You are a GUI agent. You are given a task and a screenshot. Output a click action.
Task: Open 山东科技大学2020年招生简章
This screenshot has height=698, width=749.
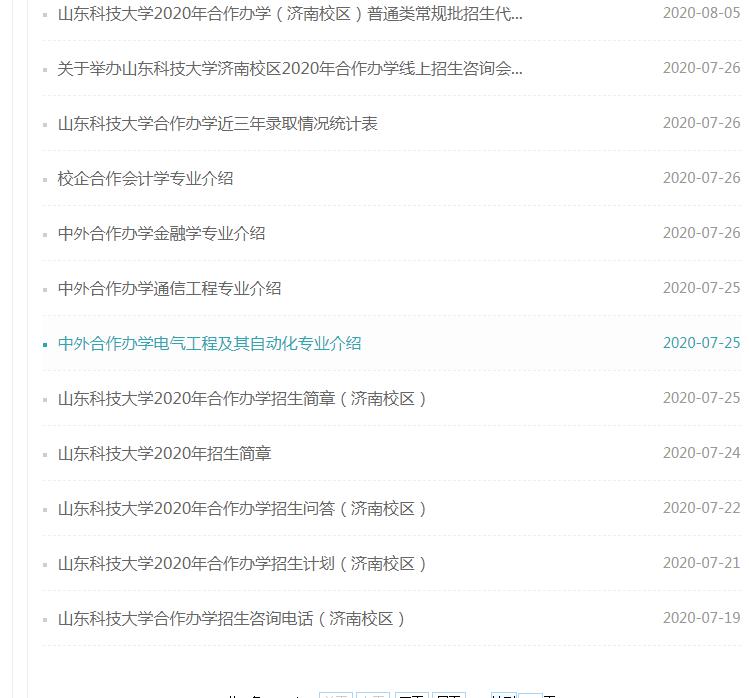coord(165,454)
